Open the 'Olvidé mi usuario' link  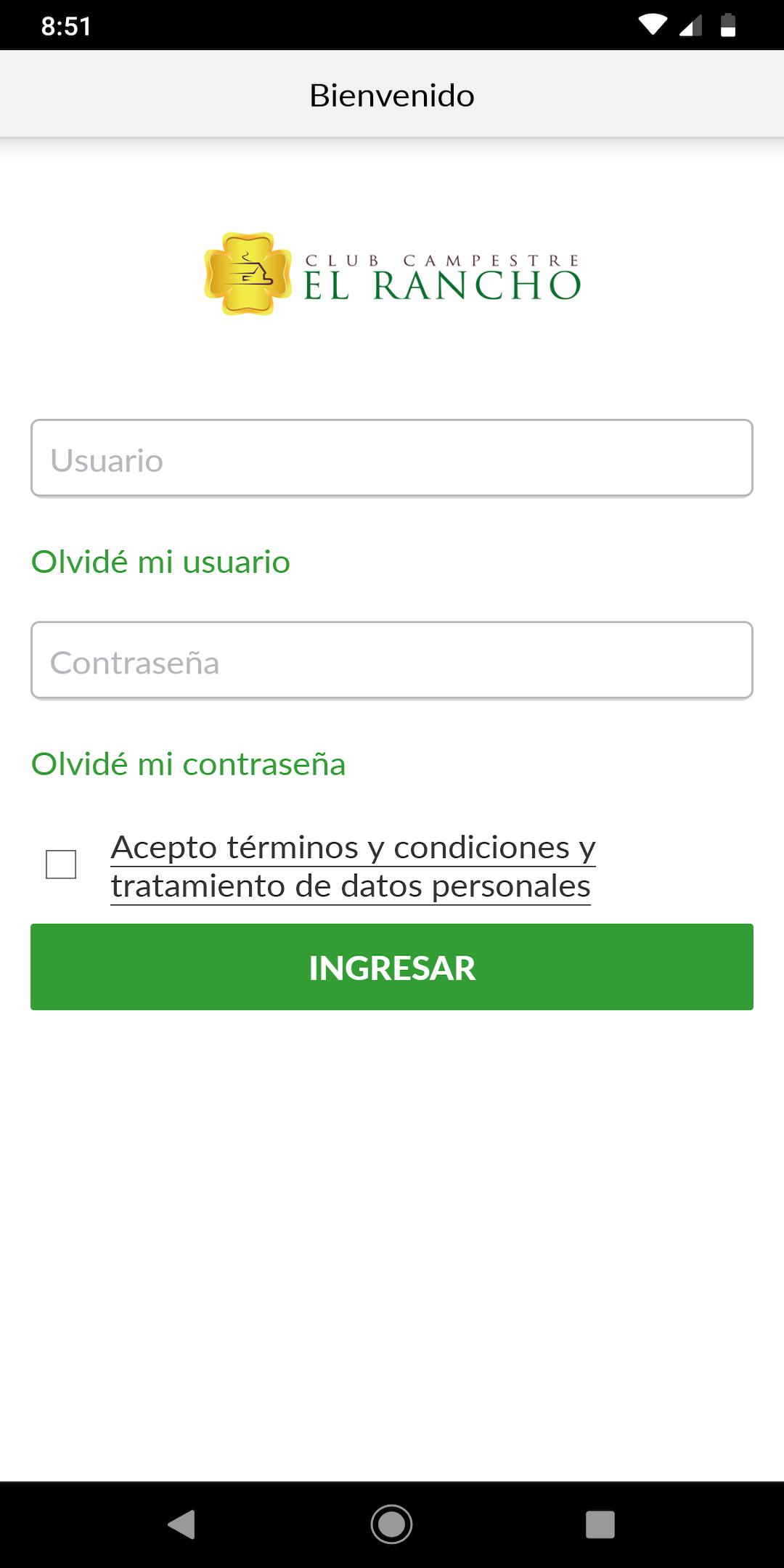(160, 562)
